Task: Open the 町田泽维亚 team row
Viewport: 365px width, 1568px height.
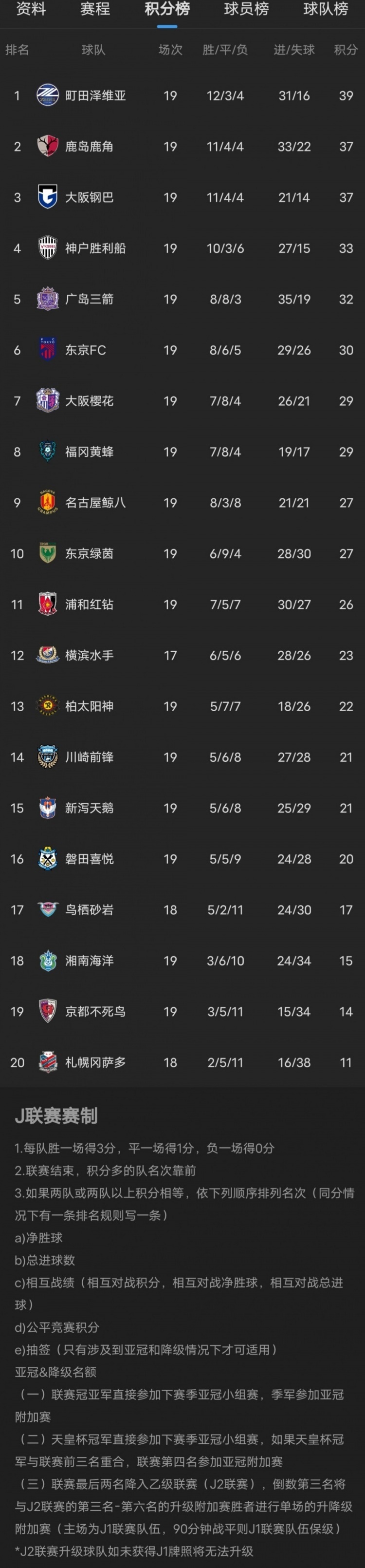Action: tap(95, 95)
